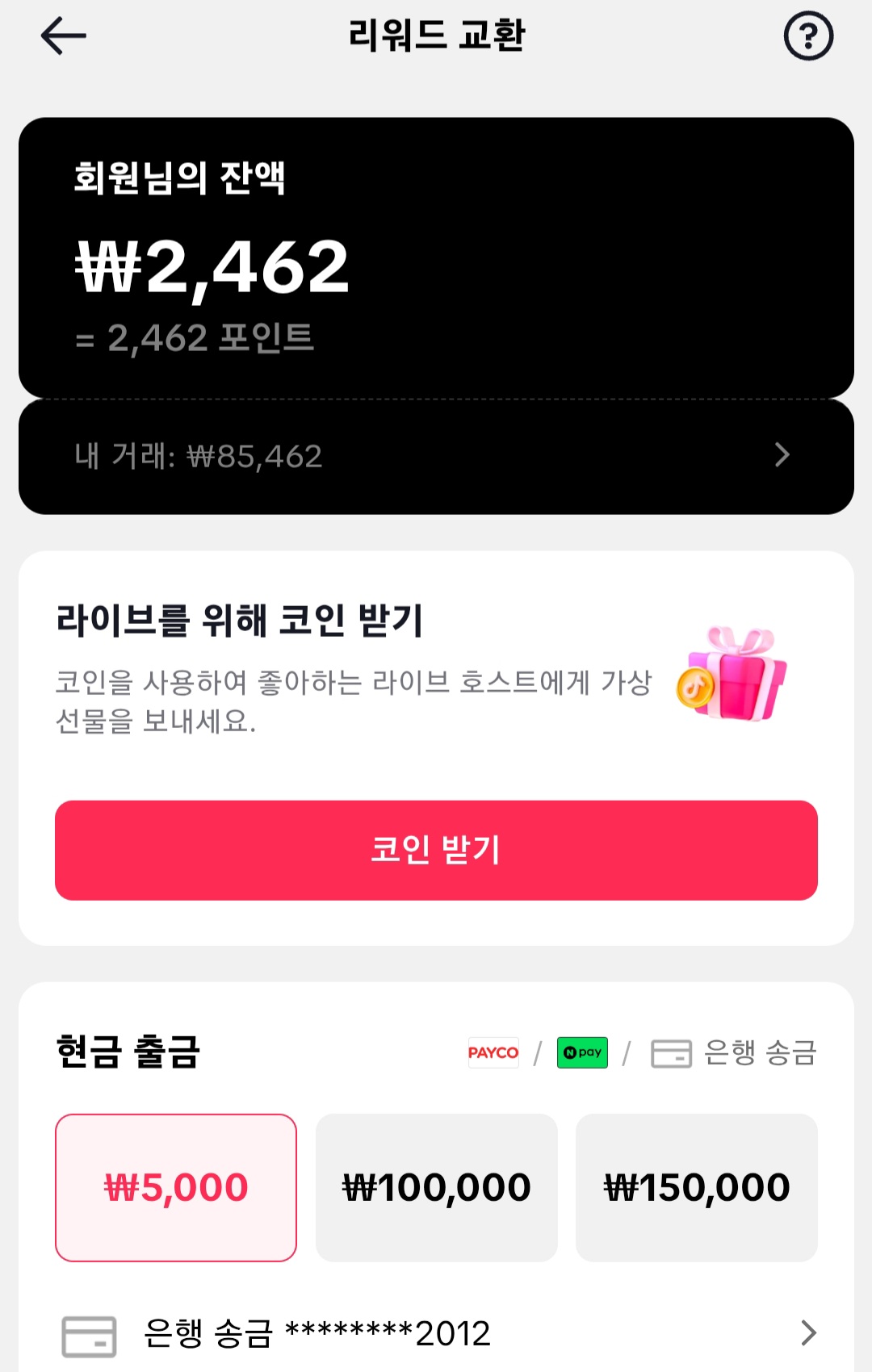This screenshot has width=872, height=1372.
Task: Open the help question mark icon
Action: 808,36
